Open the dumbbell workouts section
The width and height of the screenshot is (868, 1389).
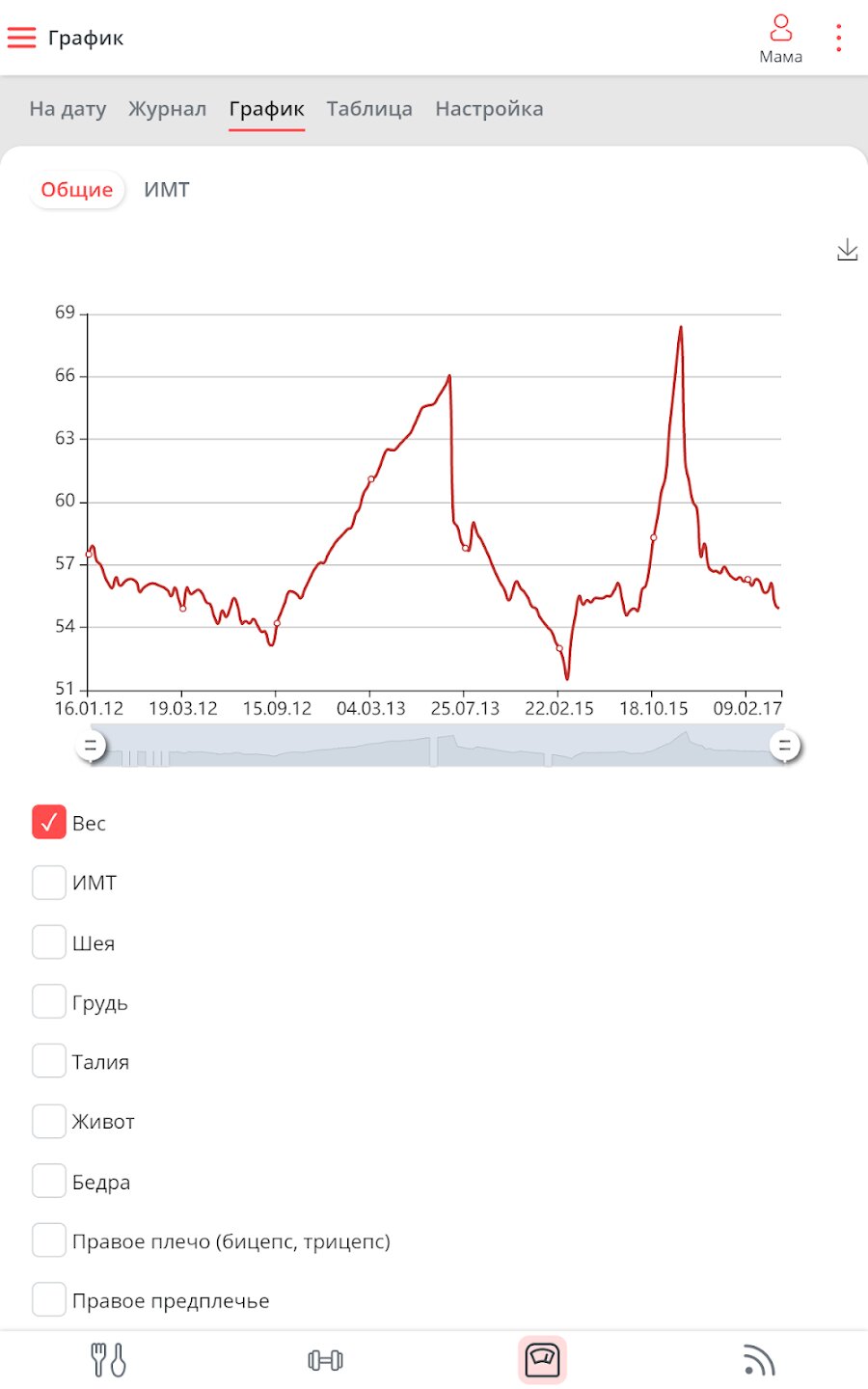(x=325, y=1360)
